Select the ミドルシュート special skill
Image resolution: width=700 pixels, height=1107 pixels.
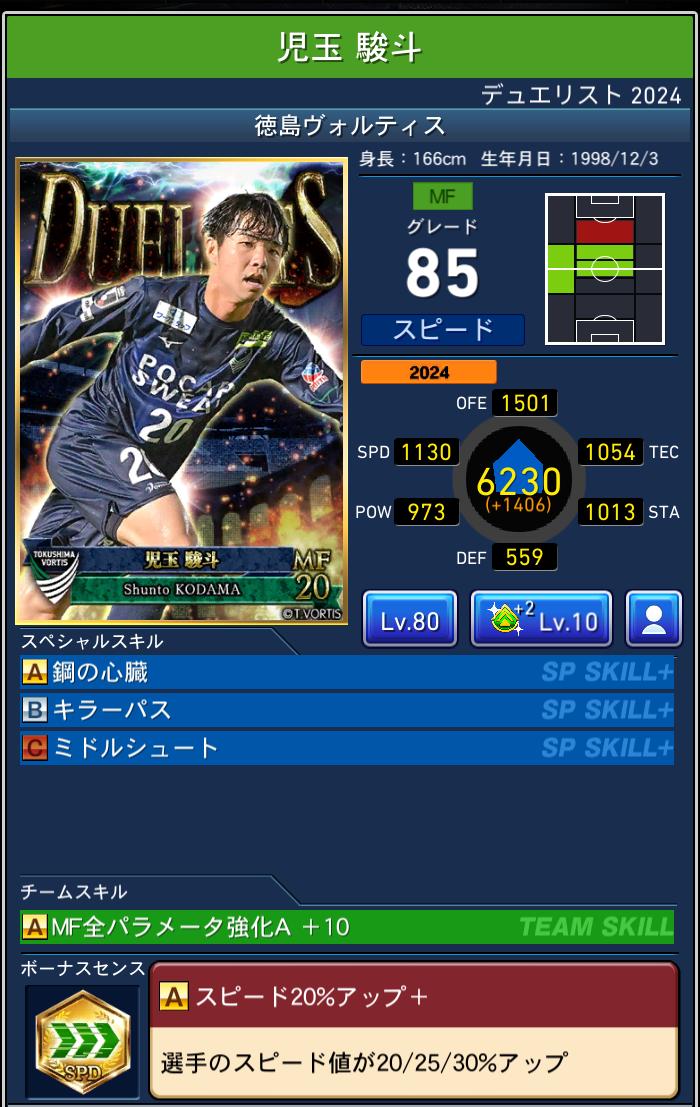click(x=346, y=747)
